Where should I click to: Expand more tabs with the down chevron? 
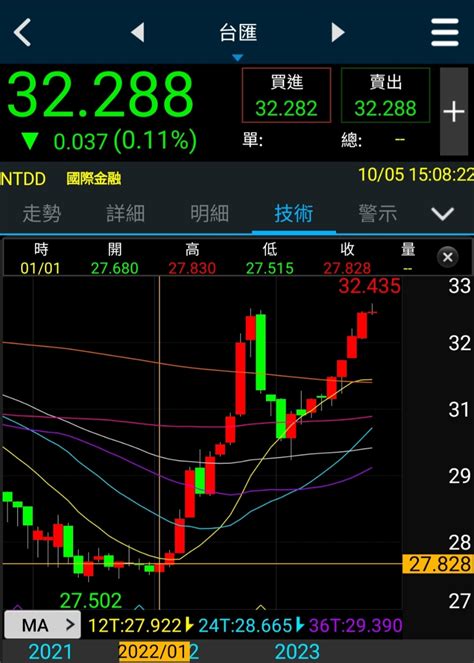click(x=443, y=214)
